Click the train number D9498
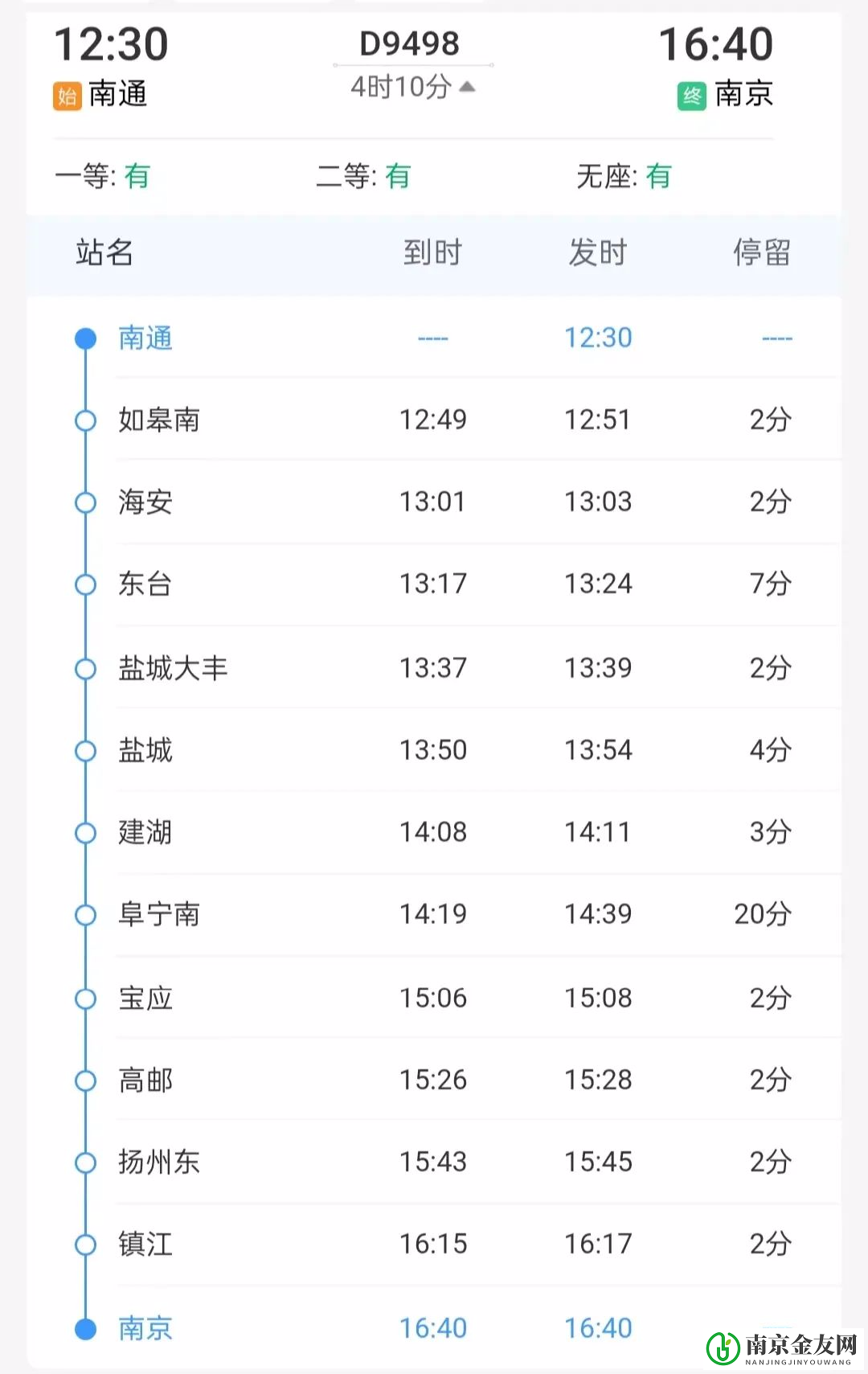868x1374 pixels. (409, 44)
